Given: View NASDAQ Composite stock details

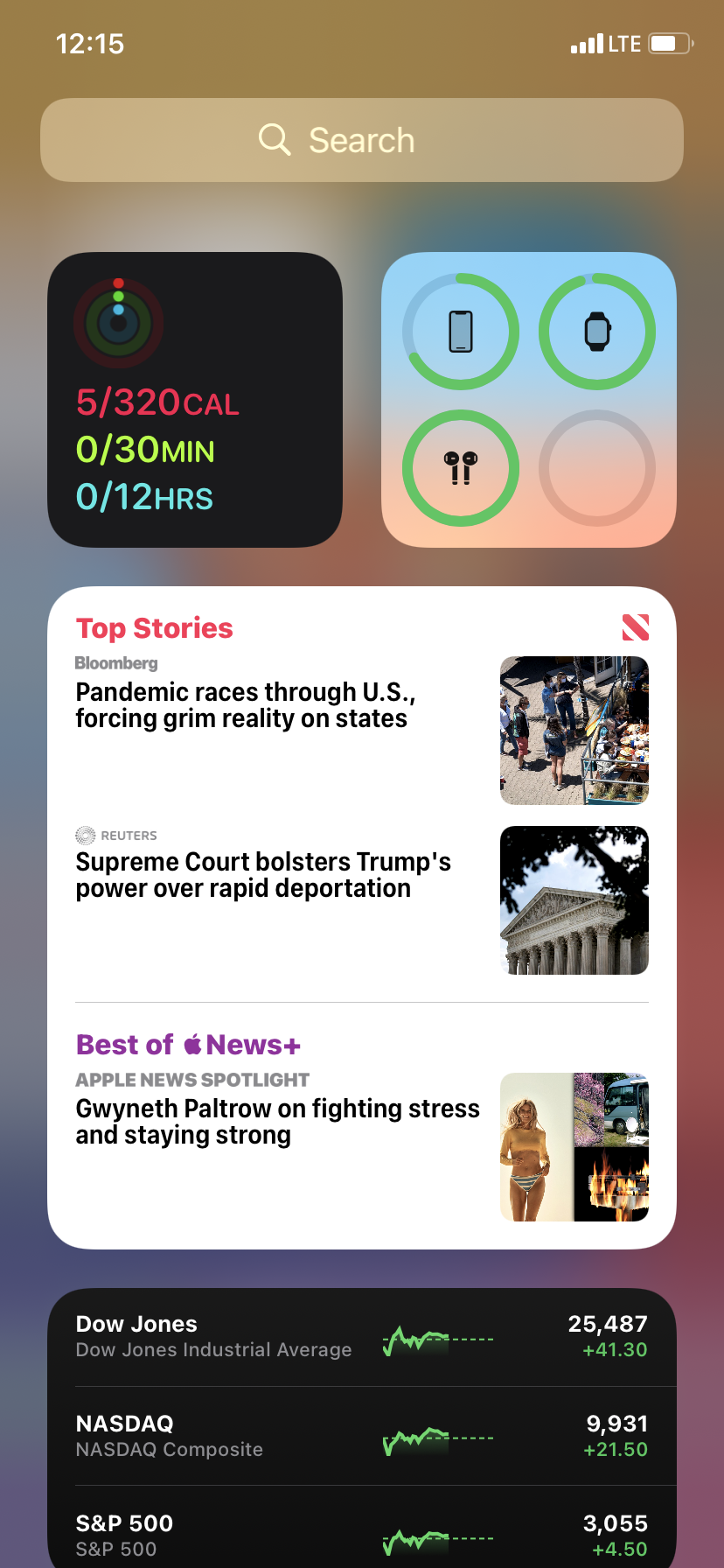Looking at the screenshot, I should (x=361, y=1436).
